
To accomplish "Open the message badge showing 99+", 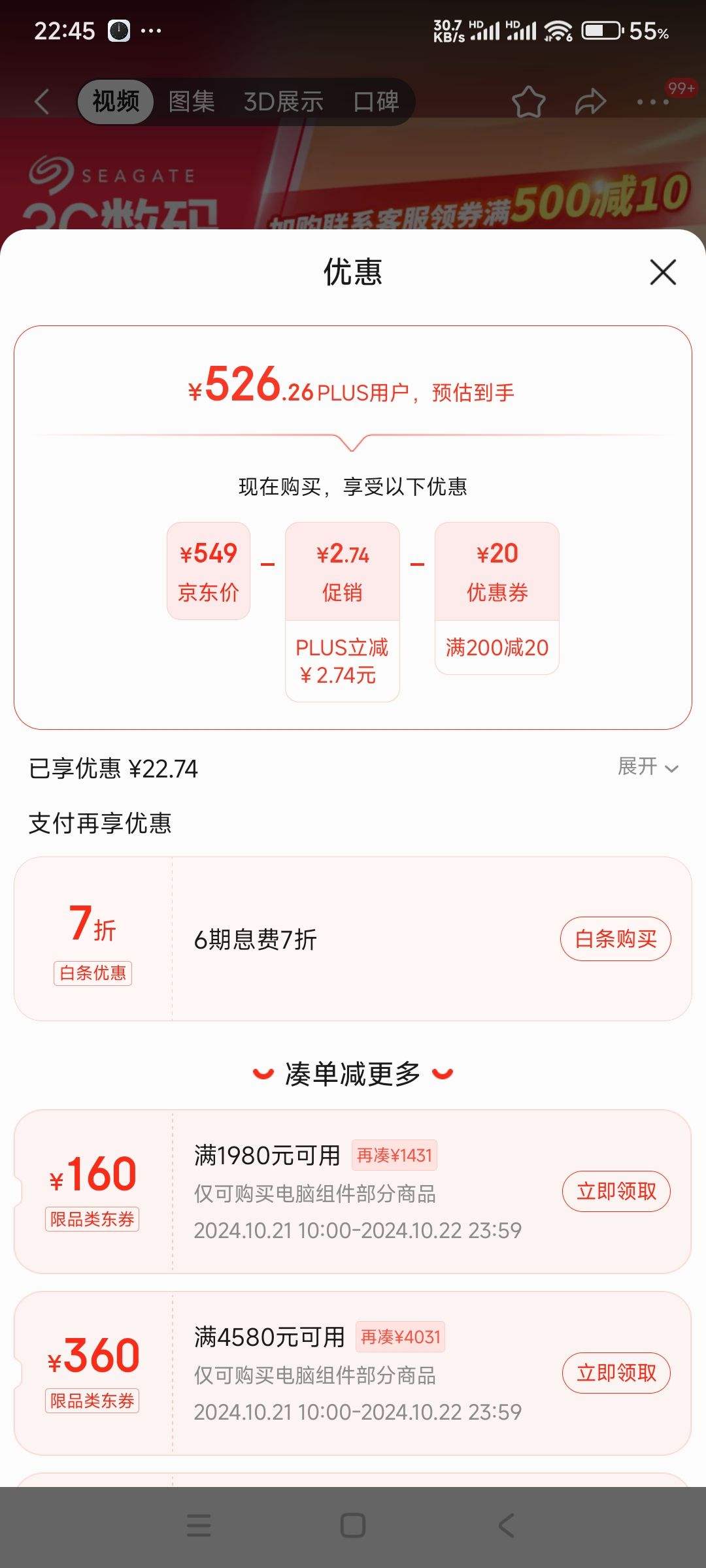I will [x=681, y=87].
